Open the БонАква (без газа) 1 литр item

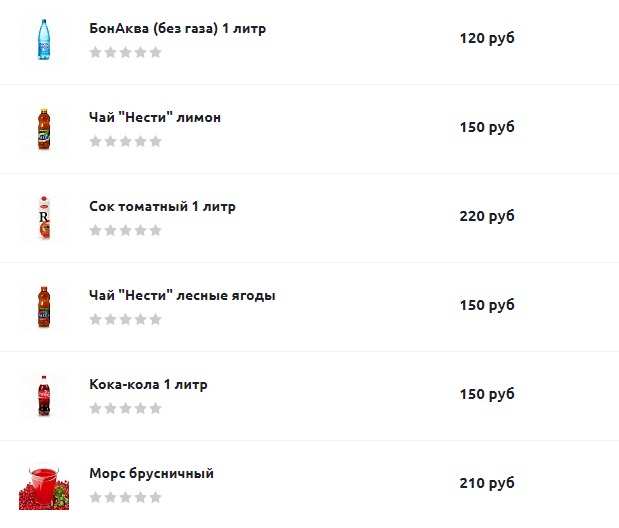coord(177,29)
